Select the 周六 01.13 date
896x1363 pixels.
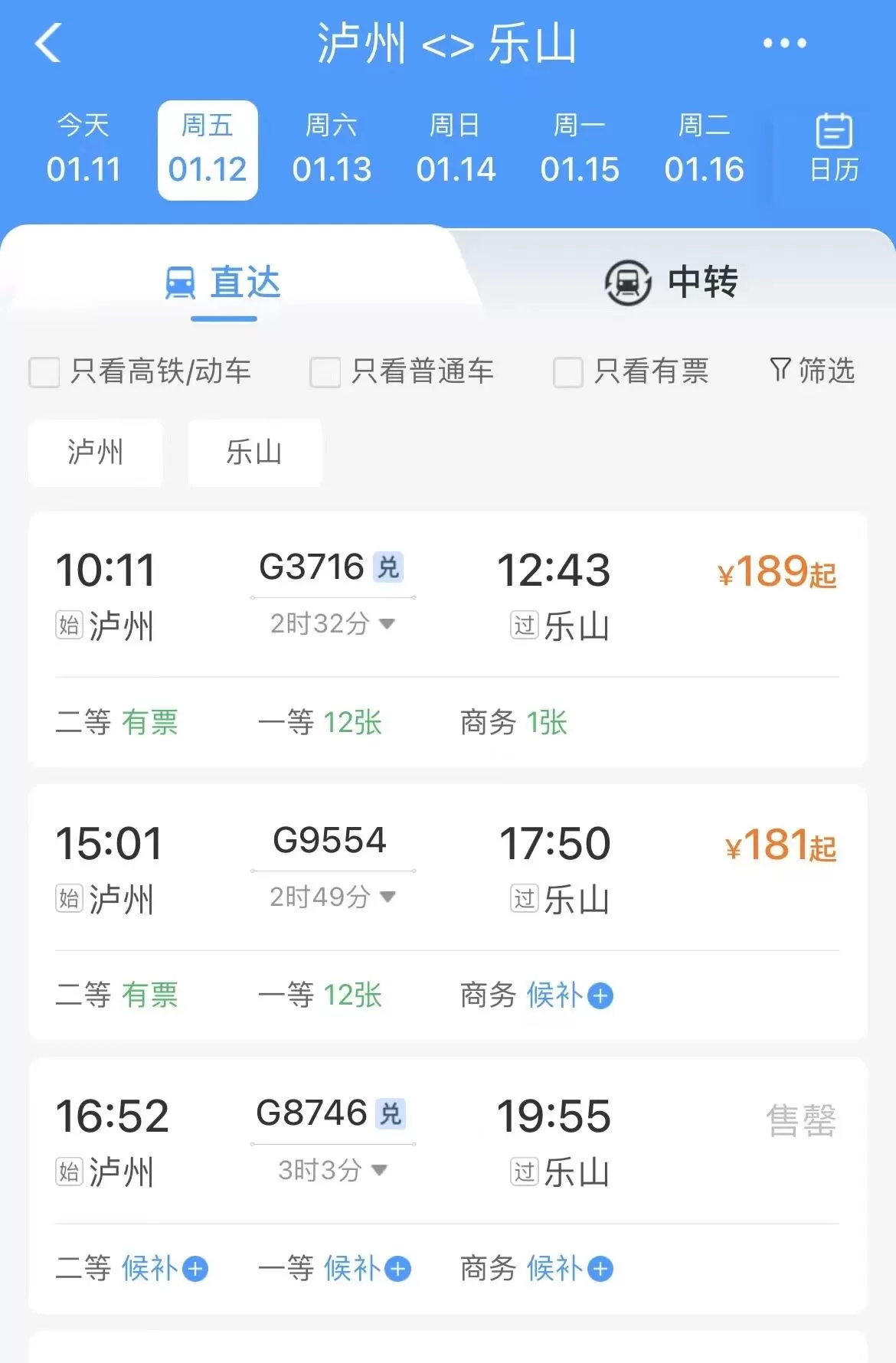pyautogui.click(x=332, y=149)
